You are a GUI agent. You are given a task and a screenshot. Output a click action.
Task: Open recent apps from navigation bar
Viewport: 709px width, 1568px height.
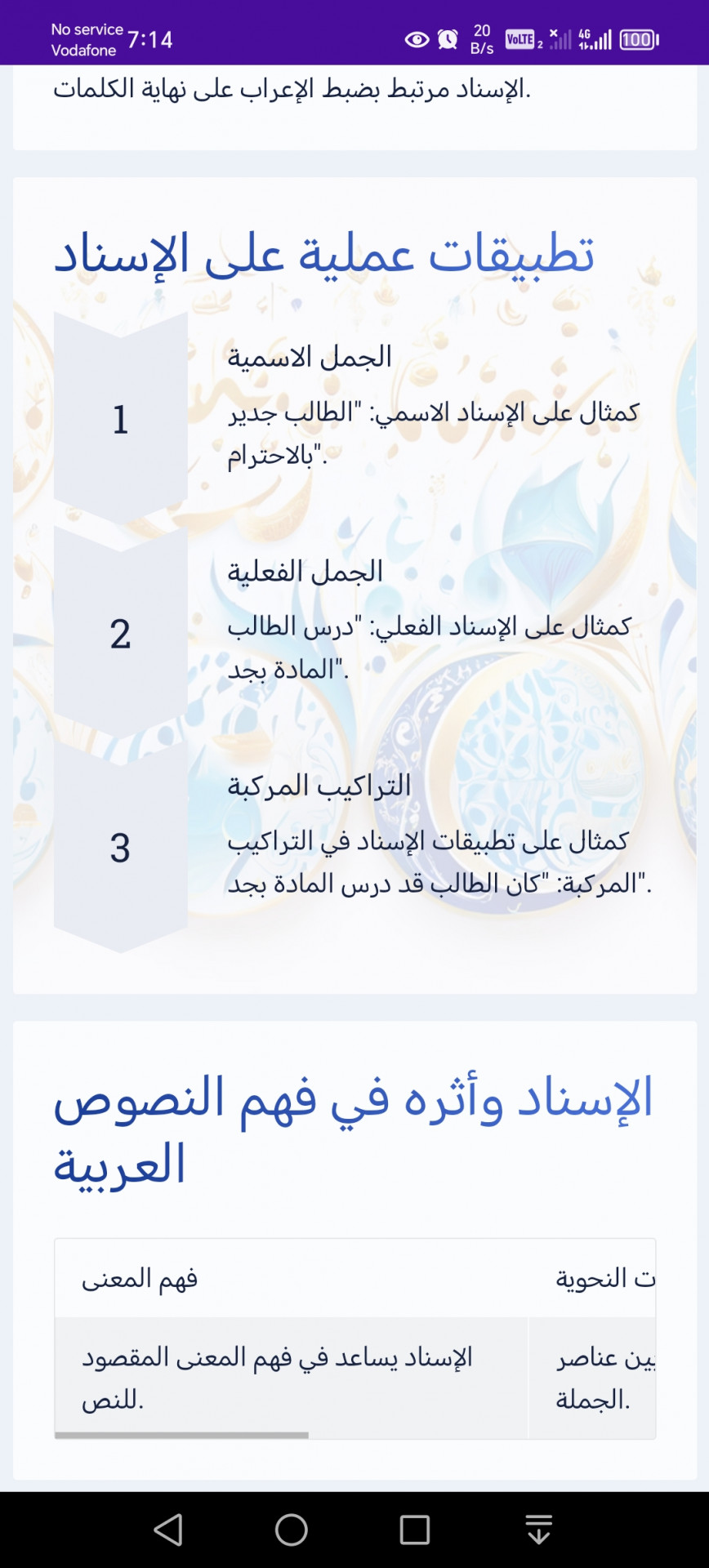click(415, 1530)
